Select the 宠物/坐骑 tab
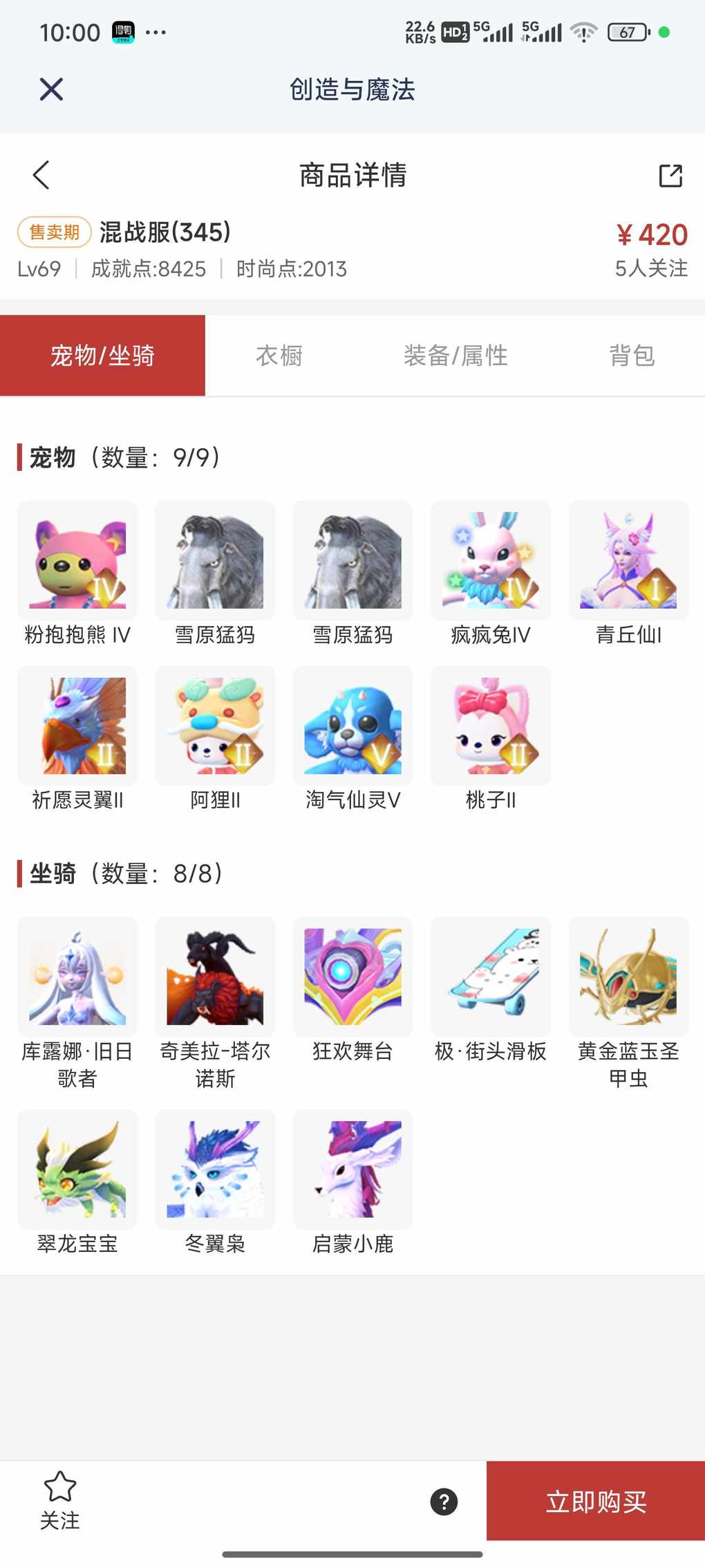705x1568 pixels. (x=102, y=356)
